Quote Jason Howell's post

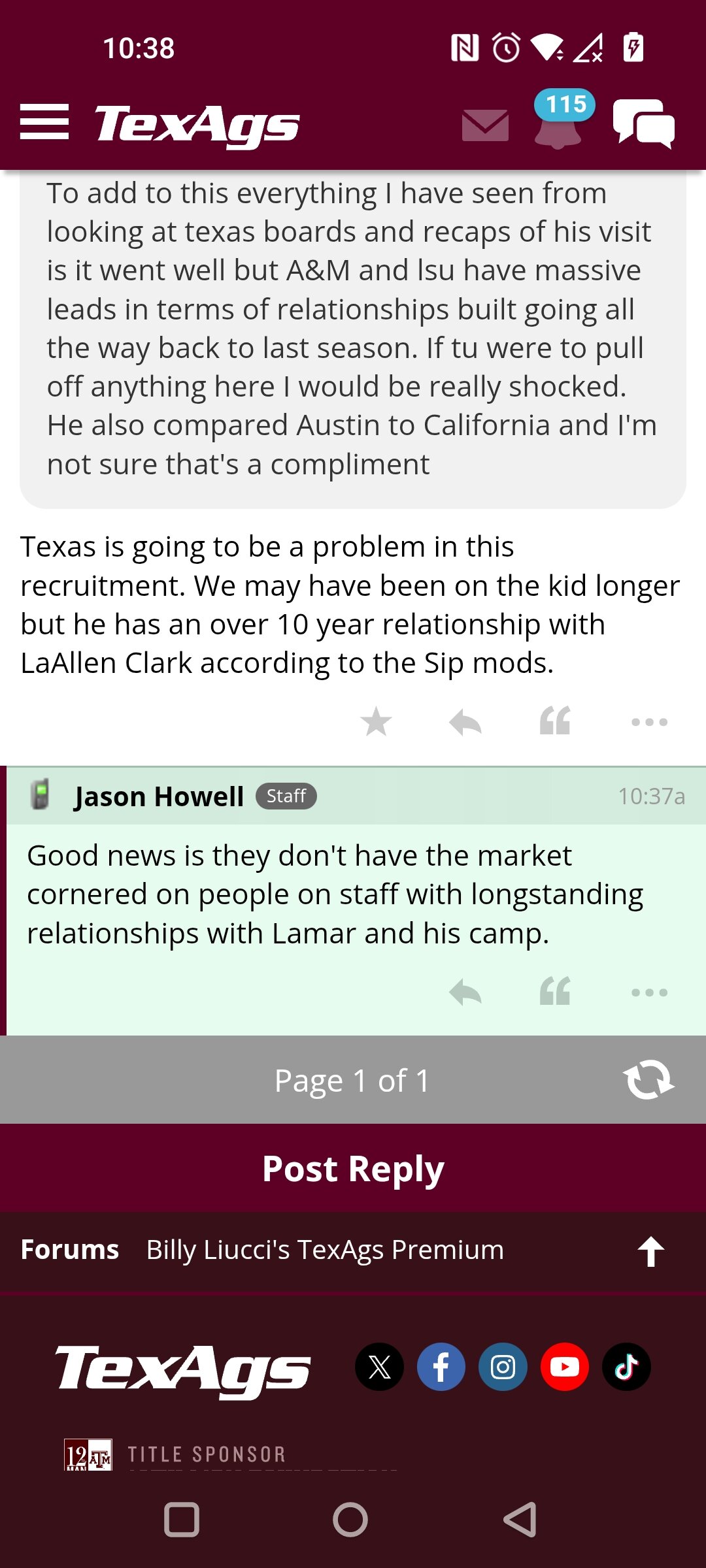pos(555,991)
